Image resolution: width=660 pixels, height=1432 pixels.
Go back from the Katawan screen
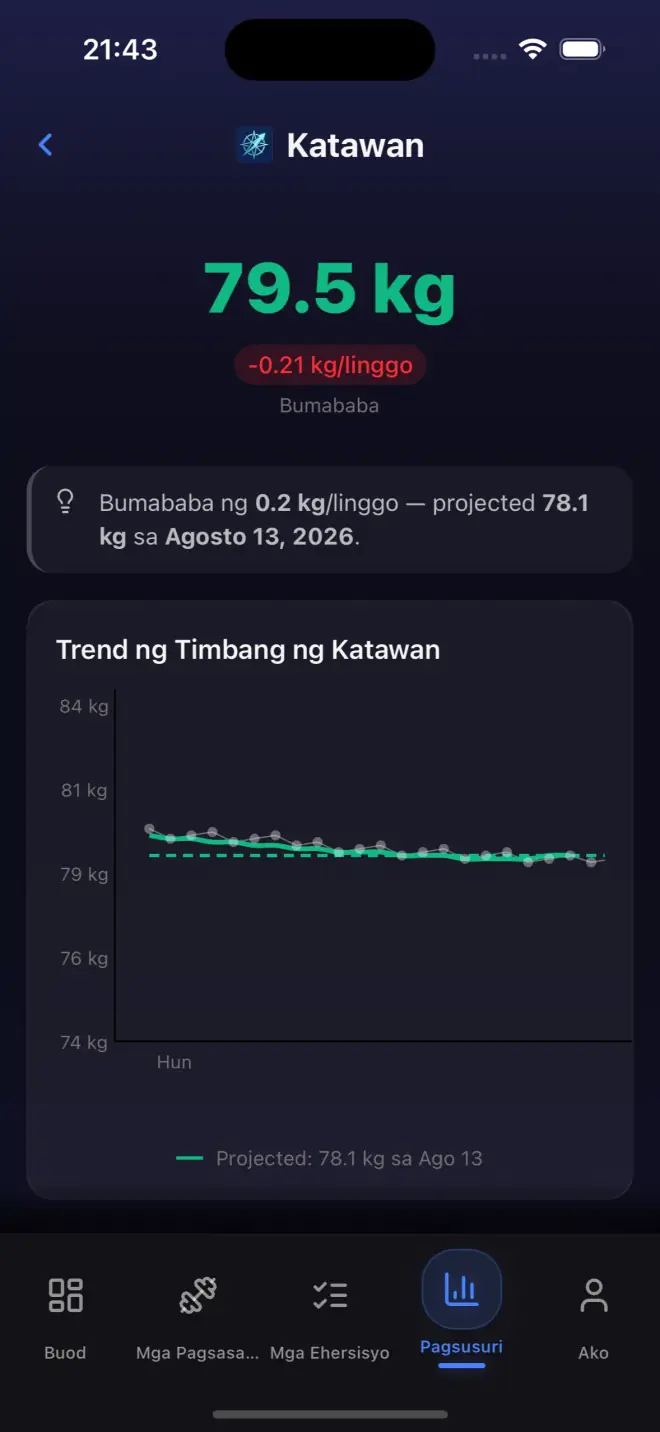point(45,145)
